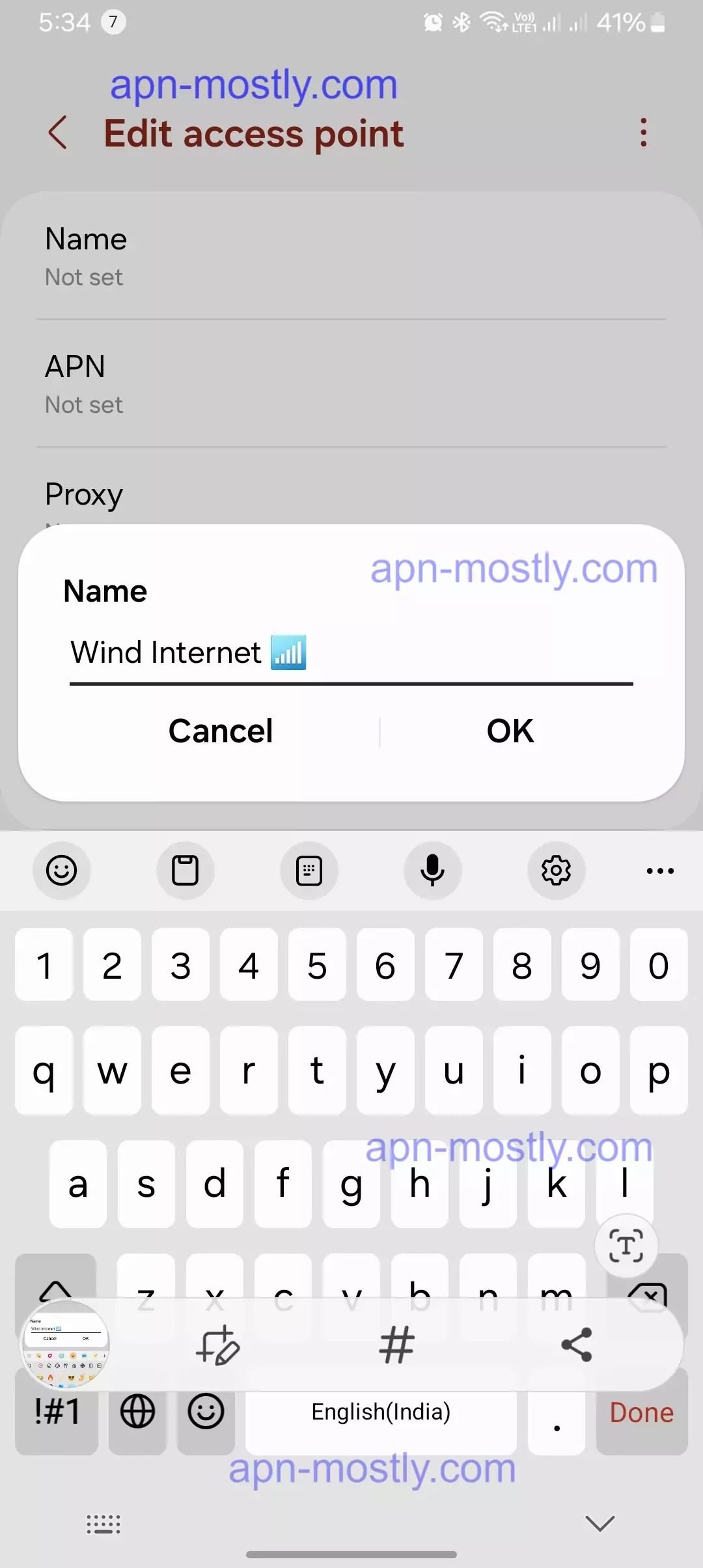This screenshot has height=1568, width=703.
Task: Hide the keyboard with the down chevron
Action: pyautogui.click(x=600, y=1523)
